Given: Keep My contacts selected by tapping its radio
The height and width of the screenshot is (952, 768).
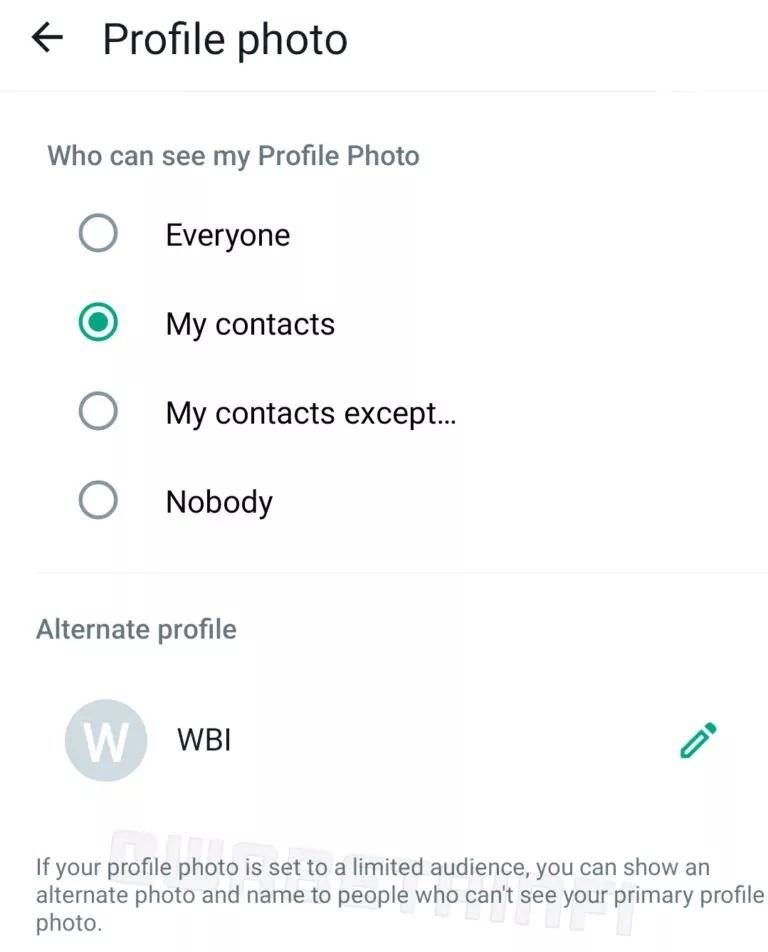Looking at the screenshot, I should pyautogui.click(x=97, y=323).
